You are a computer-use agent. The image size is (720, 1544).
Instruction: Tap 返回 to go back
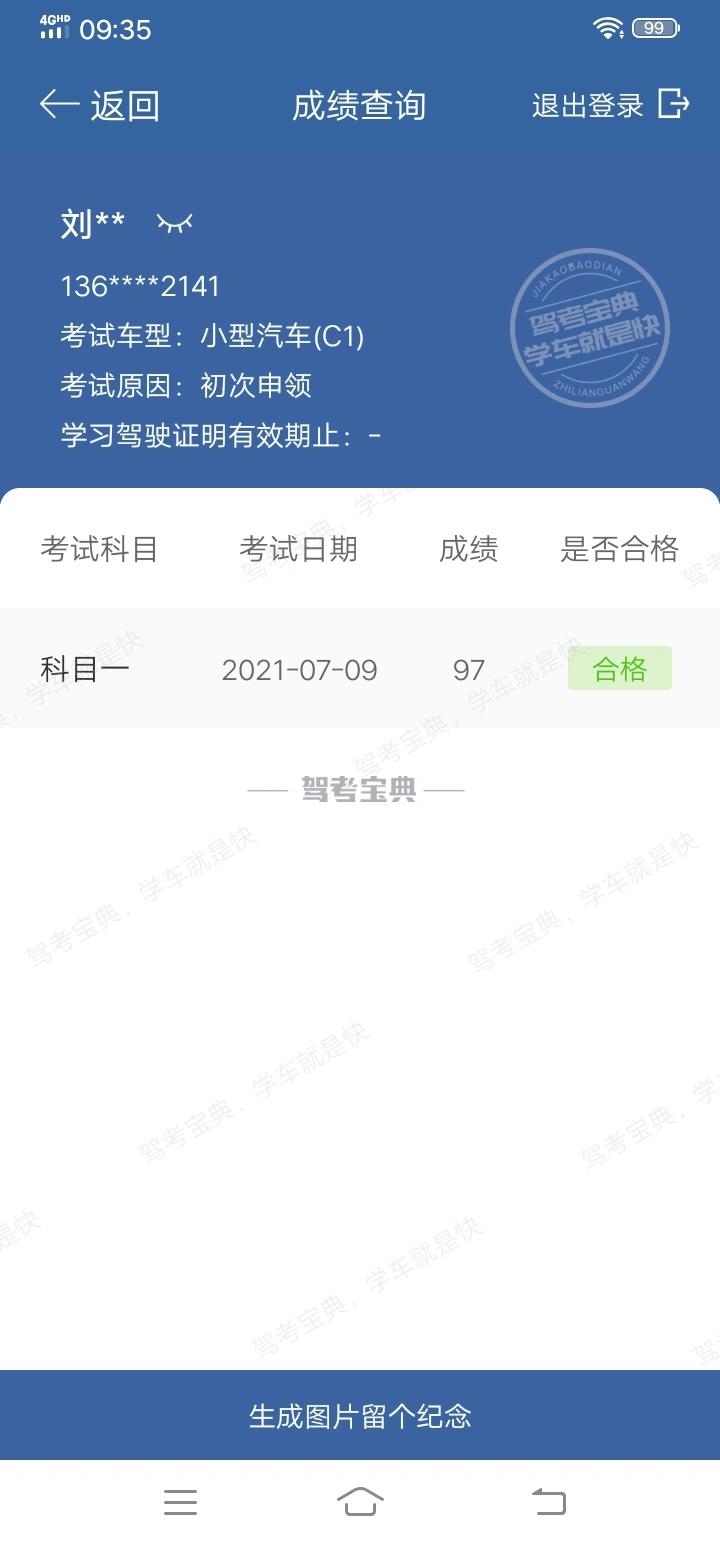pyautogui.click(x=99, y=105)
